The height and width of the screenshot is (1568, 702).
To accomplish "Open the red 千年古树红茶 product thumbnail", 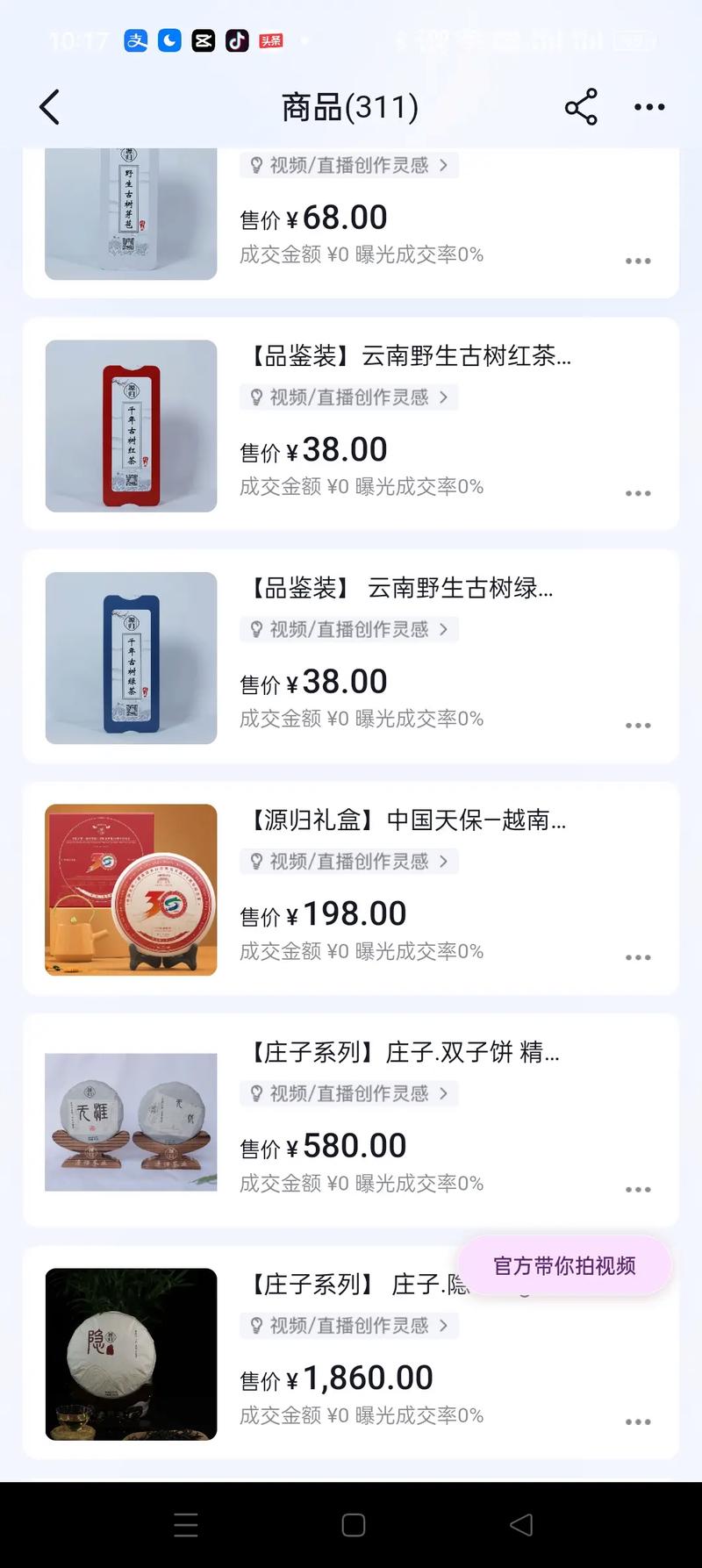I will pyautogui.click(x=130, y=425).
